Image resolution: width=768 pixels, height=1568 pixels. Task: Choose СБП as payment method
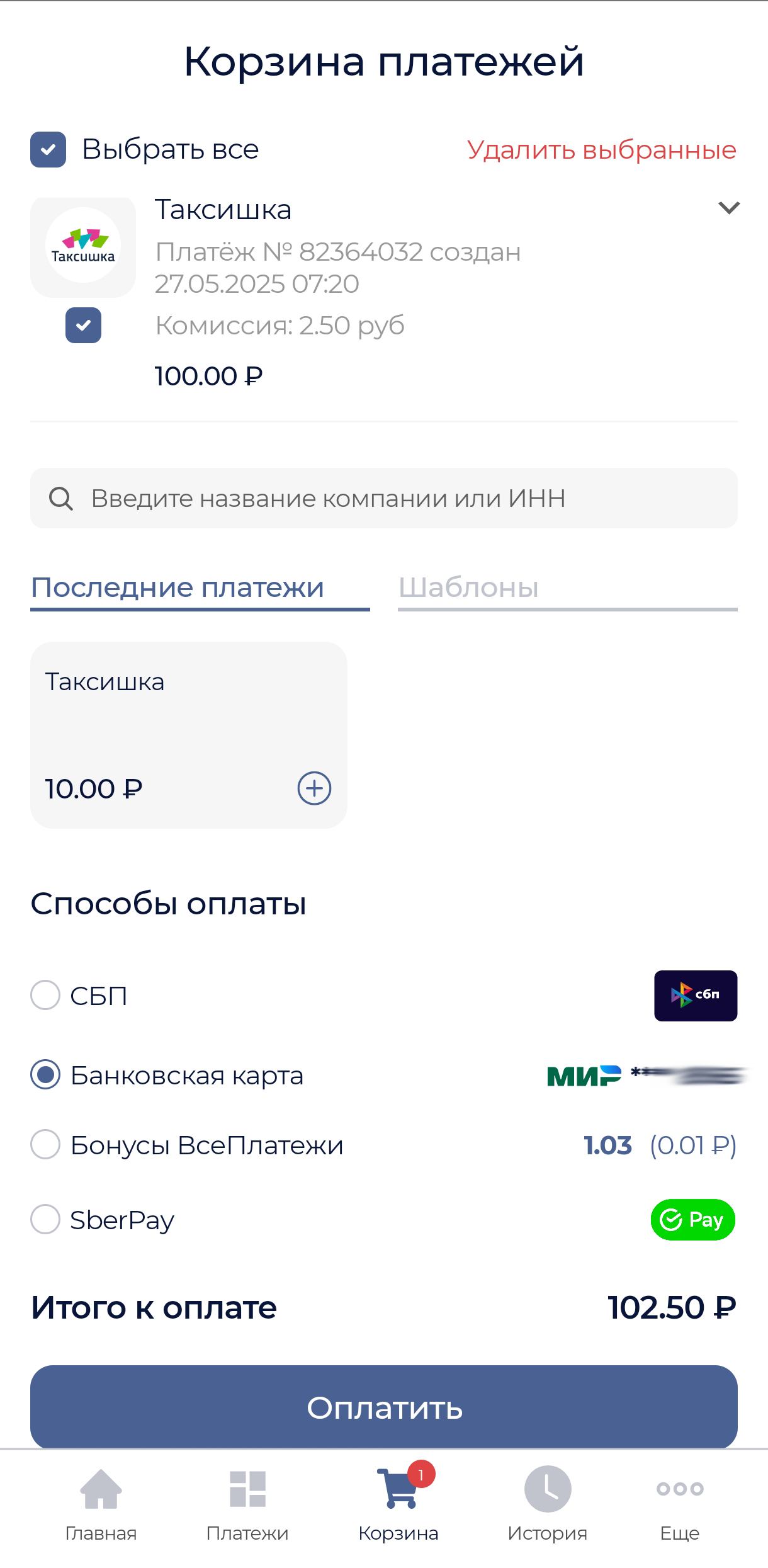(46, 996)
